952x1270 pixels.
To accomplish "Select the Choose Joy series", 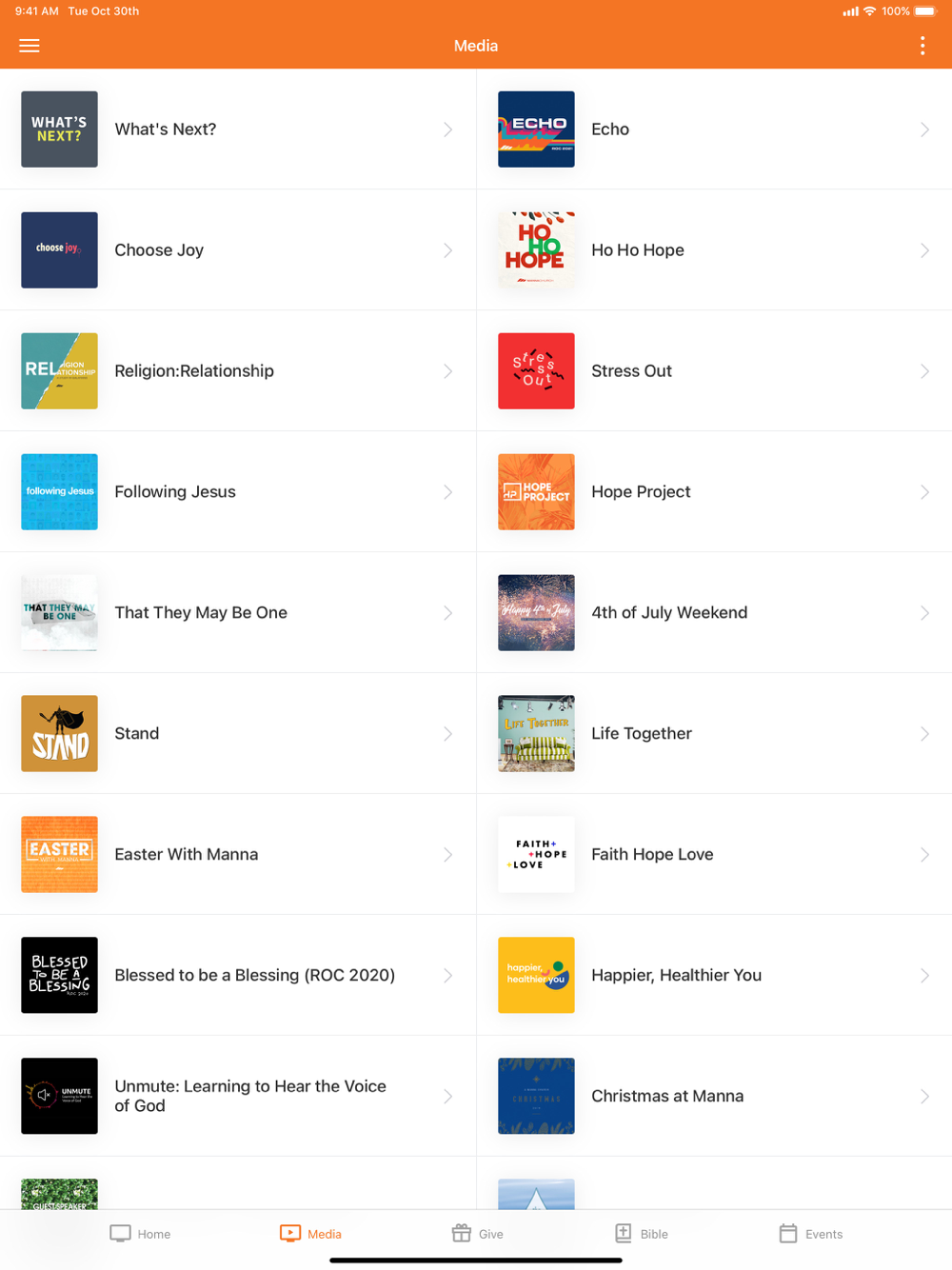I will point(238,250).
